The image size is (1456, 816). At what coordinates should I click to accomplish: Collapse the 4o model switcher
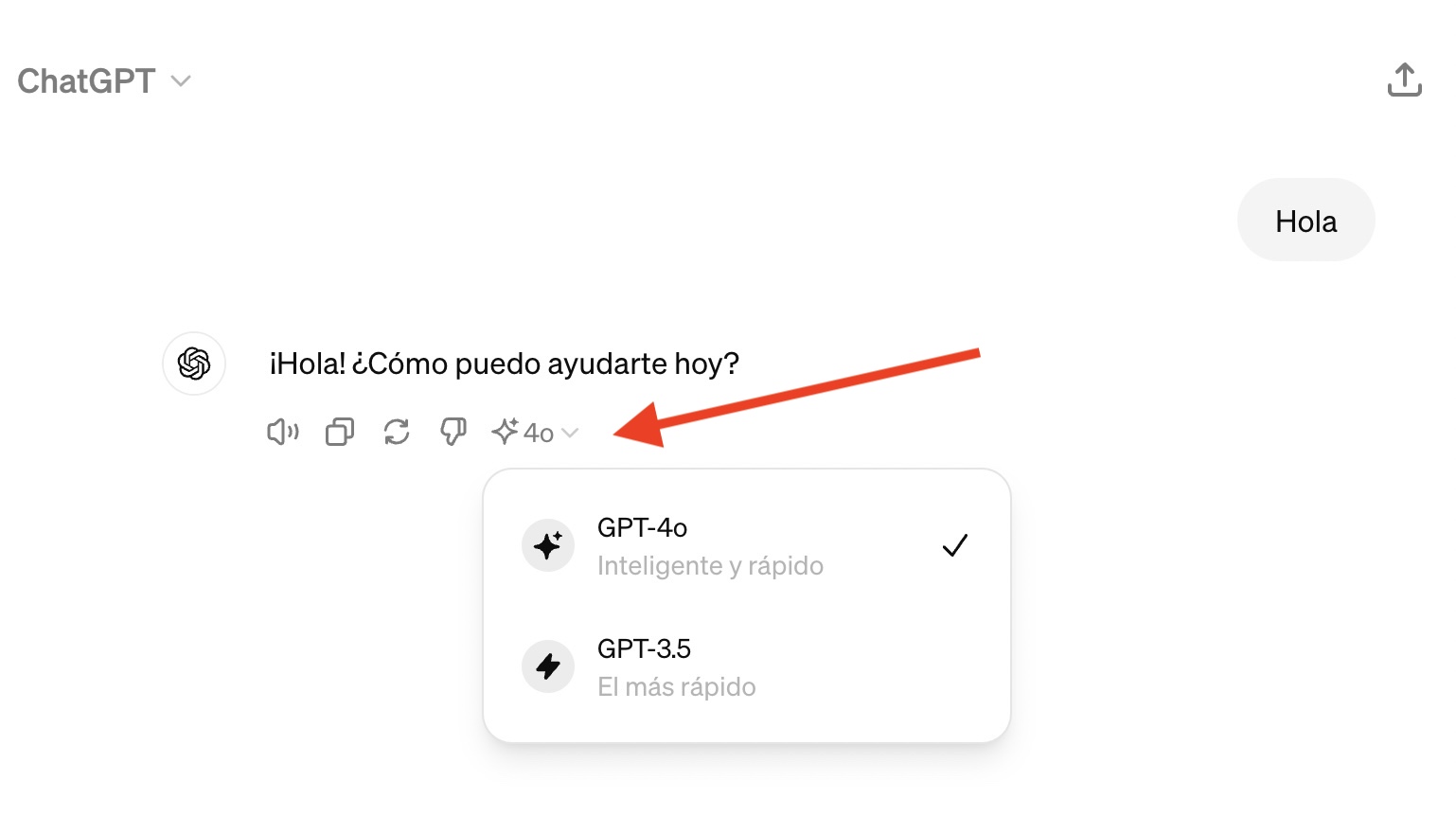(535, 433)
